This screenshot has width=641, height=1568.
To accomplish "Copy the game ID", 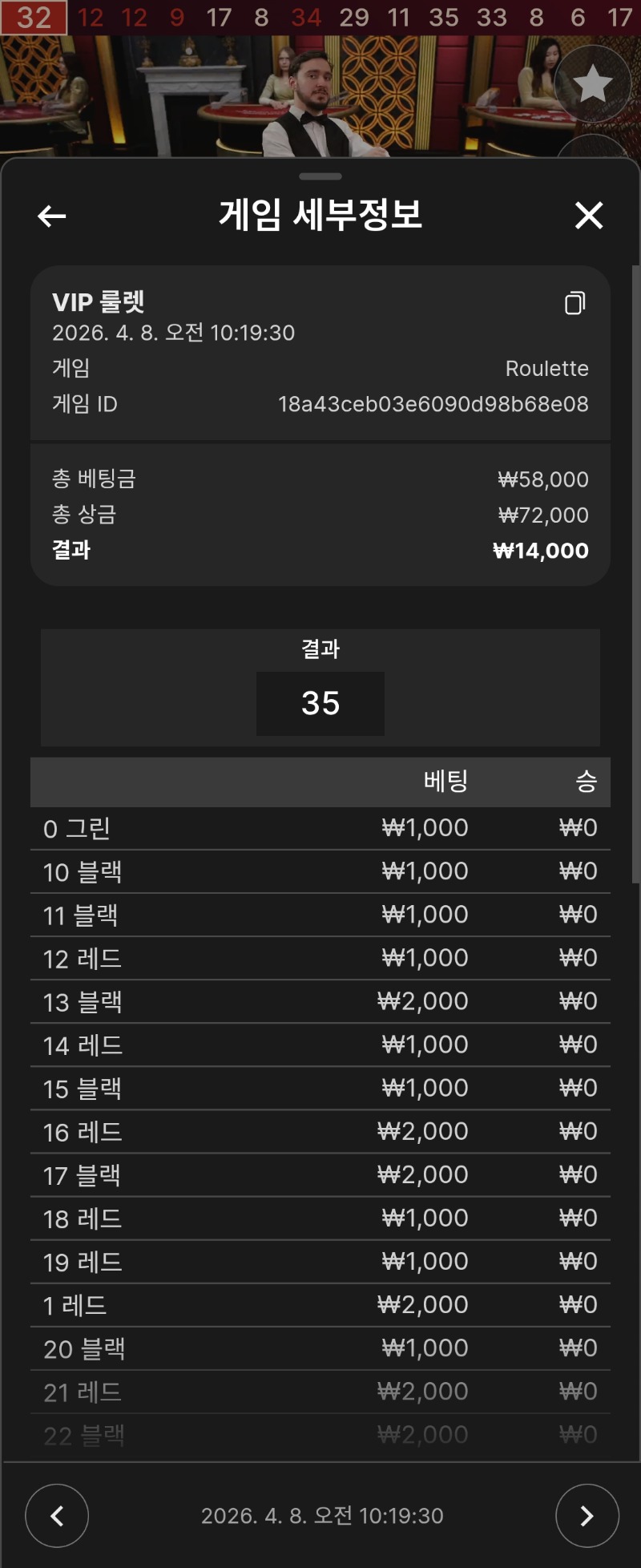I will (x=574, y=303).
